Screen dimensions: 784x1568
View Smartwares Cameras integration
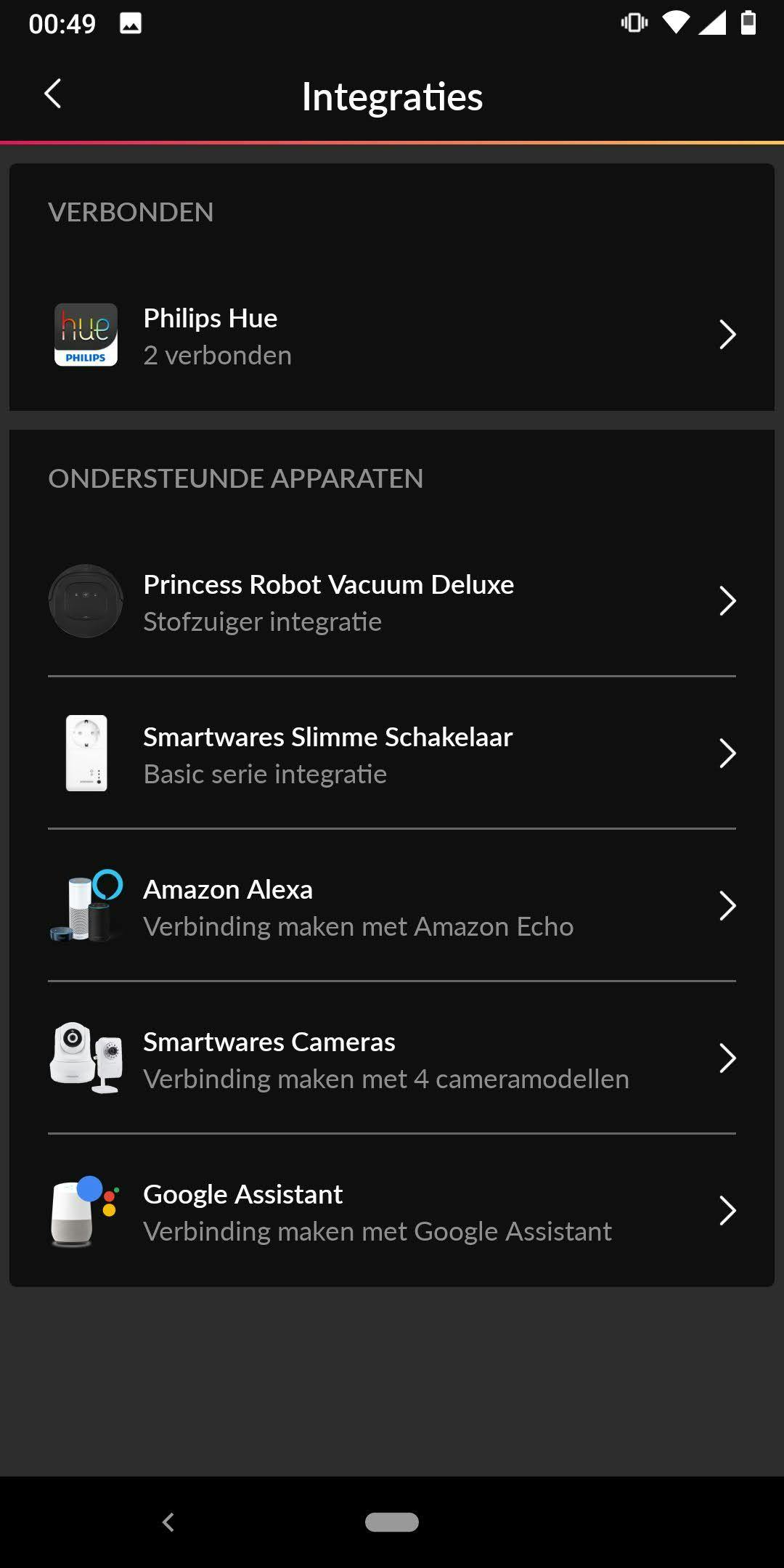[x=392, y=1059]
